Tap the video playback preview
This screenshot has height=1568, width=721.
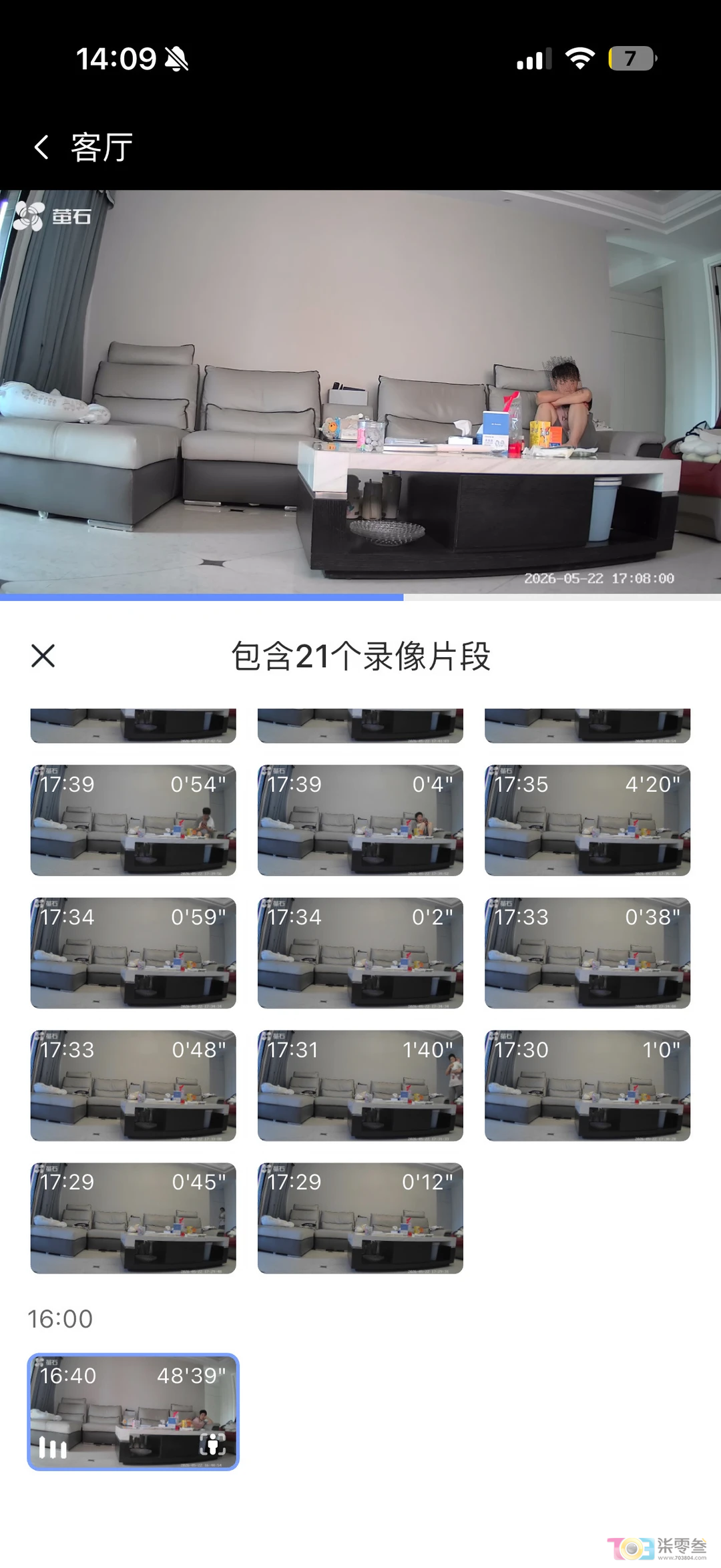point(360,392)
